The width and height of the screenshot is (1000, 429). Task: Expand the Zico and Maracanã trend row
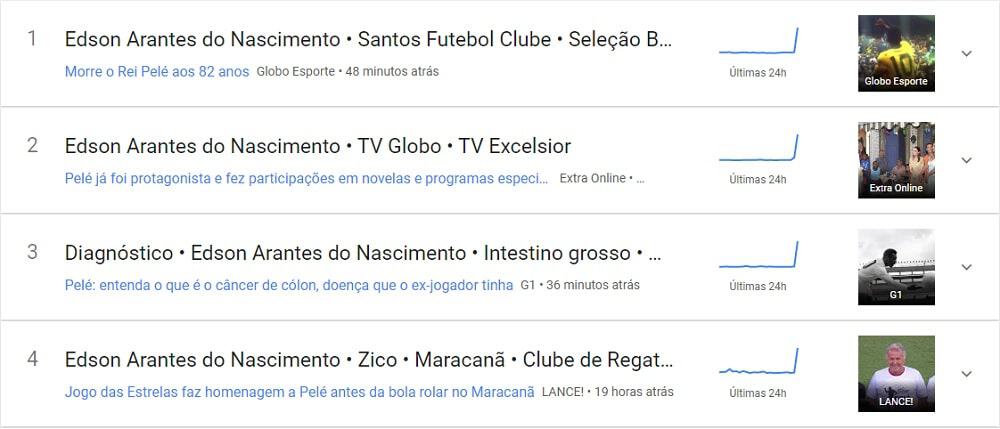click(966, 373)
